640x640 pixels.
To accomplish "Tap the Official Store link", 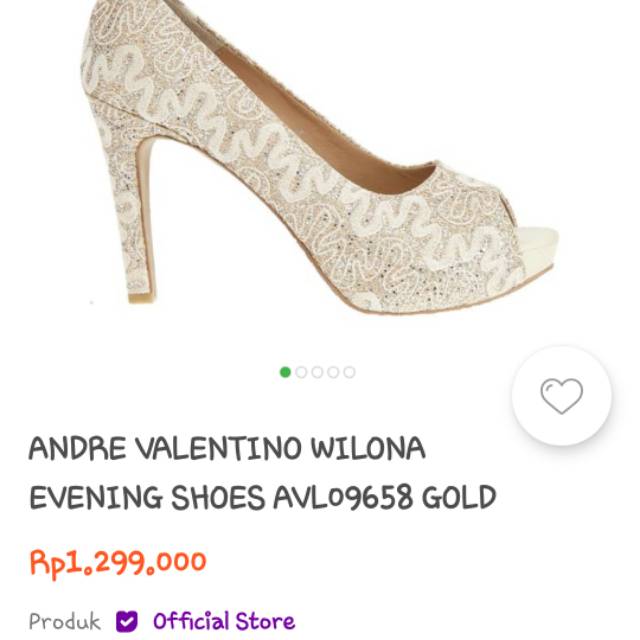I will 223,621.
